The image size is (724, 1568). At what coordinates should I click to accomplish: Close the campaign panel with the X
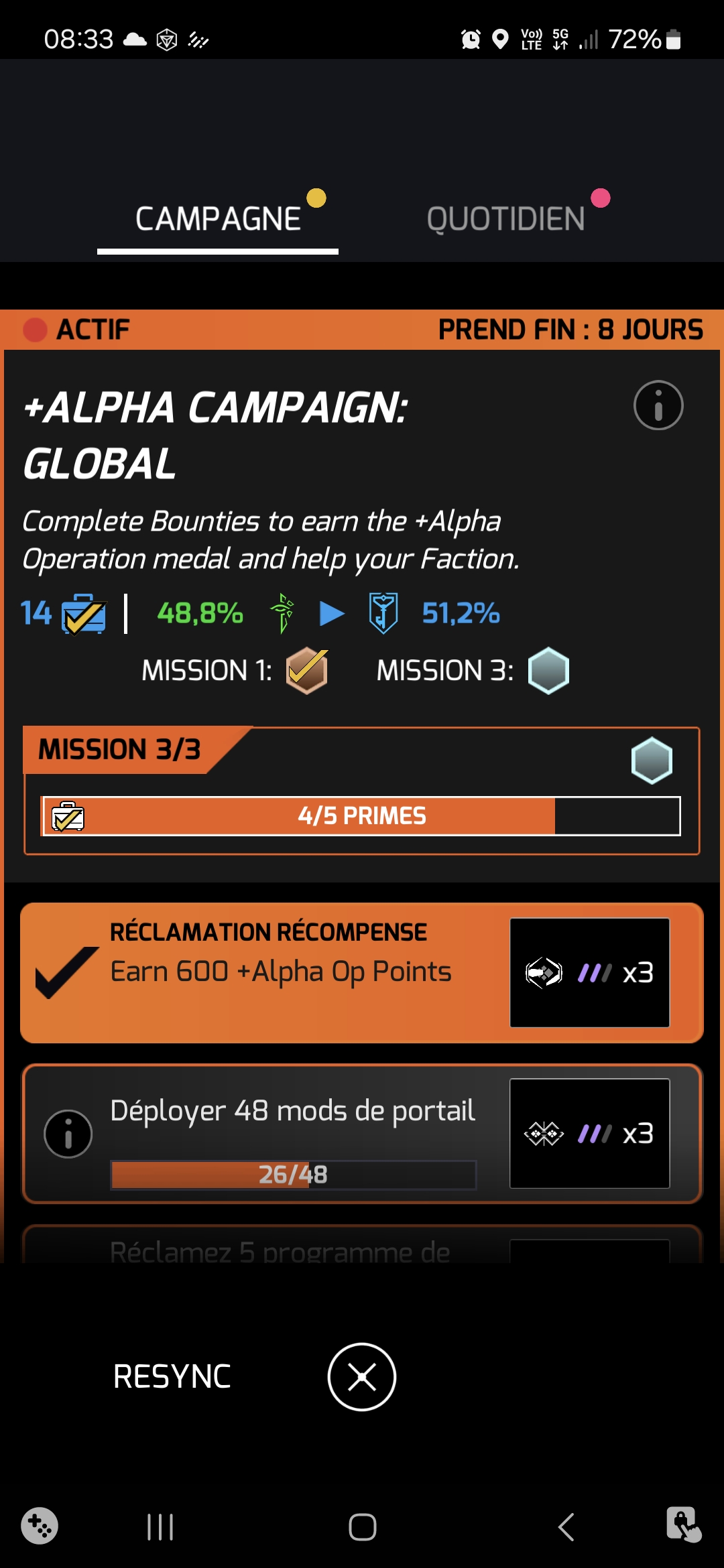pyautogui.click(x=362, y=1377)
